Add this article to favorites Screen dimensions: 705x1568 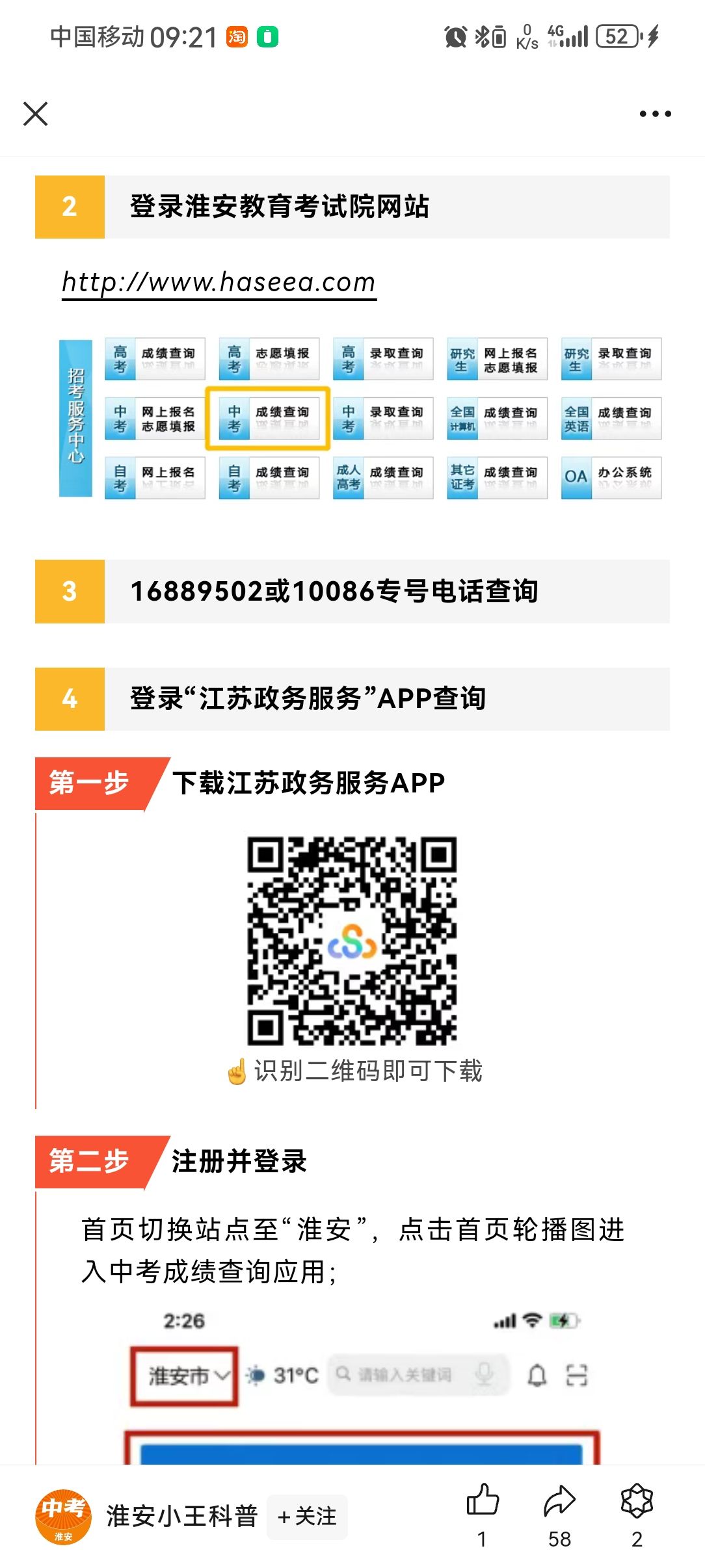coord(637,1501)
